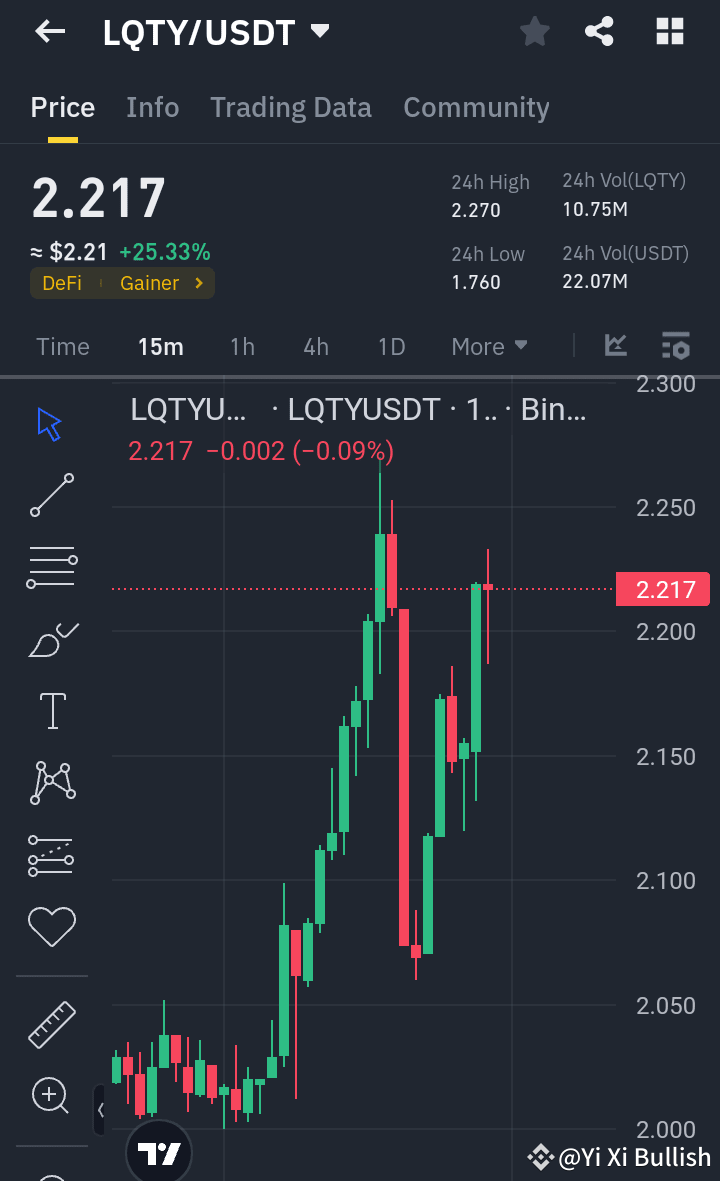720x1181 pixels.
Task: Select the text annotation tool
Action: click(51, 711)
